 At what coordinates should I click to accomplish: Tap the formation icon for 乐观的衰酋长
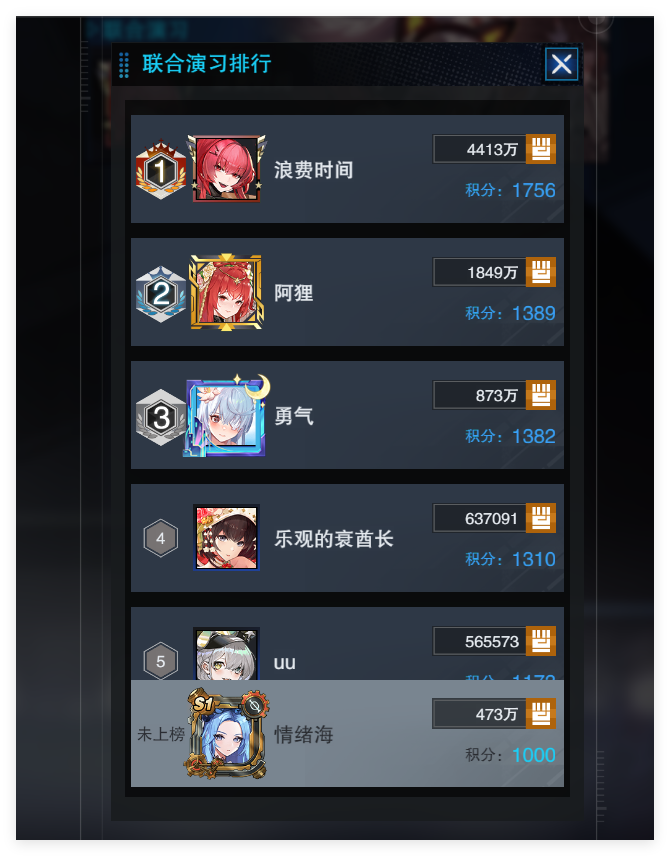point(541,518)
